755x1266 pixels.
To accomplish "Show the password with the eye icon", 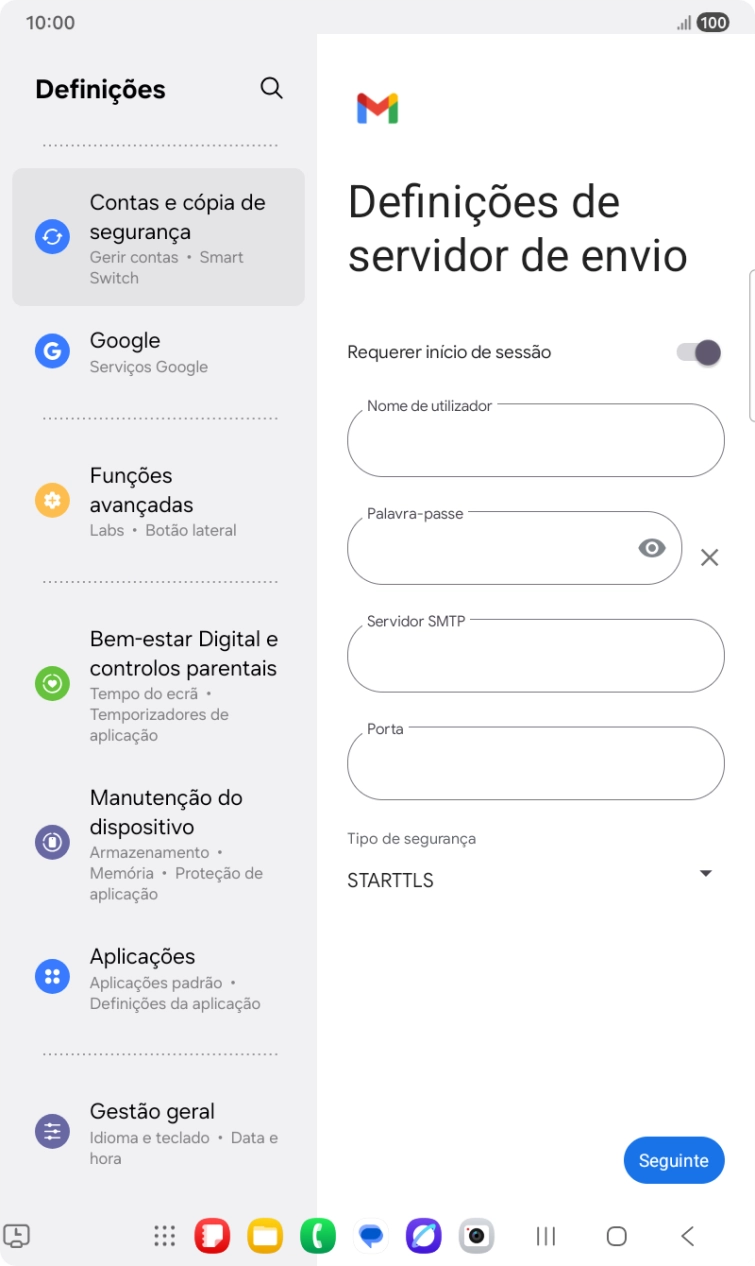I will (652, 548).
